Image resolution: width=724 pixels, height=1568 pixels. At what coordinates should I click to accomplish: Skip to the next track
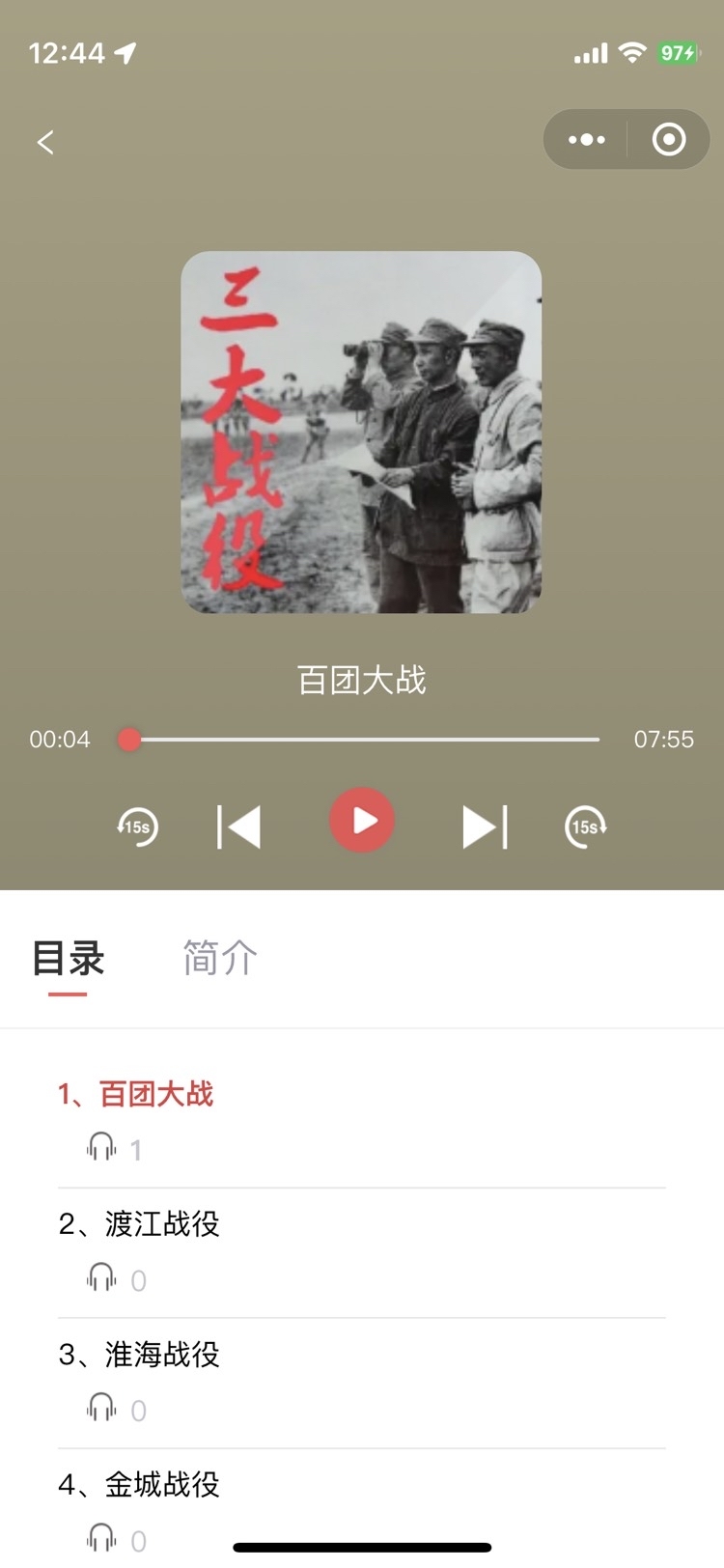pyautogui.click(x=485, y=826)
